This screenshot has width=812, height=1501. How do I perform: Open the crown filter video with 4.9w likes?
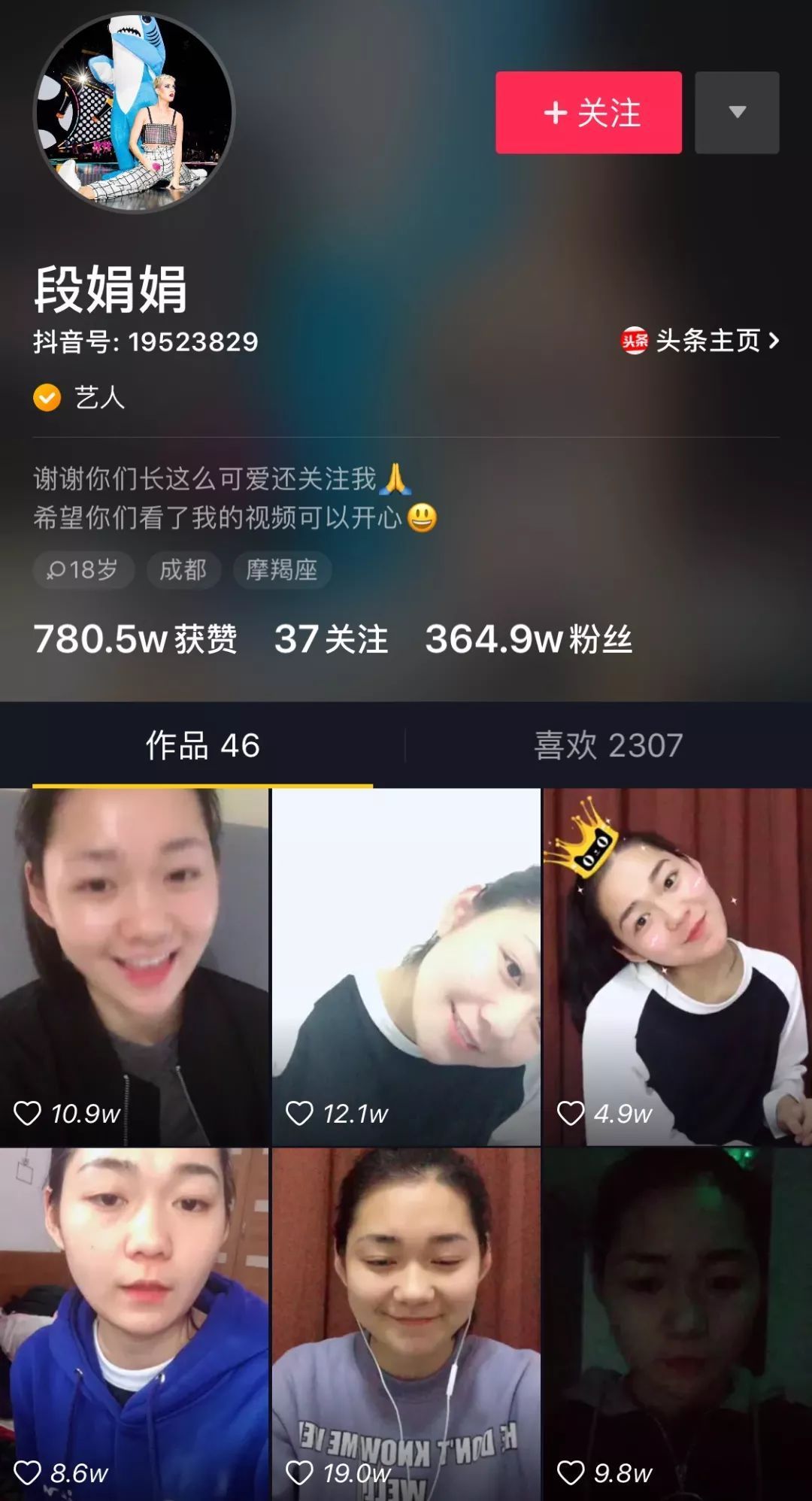coord(677,966)
